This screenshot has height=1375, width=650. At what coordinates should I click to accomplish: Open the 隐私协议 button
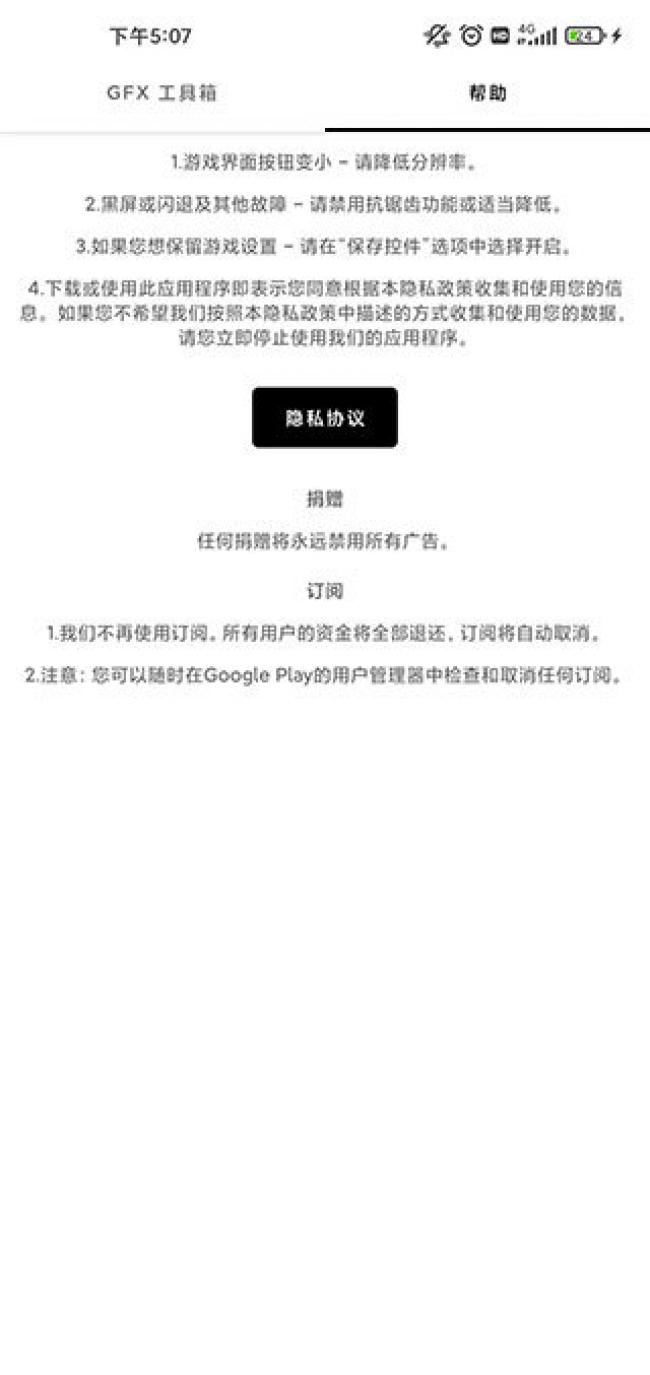325,418
